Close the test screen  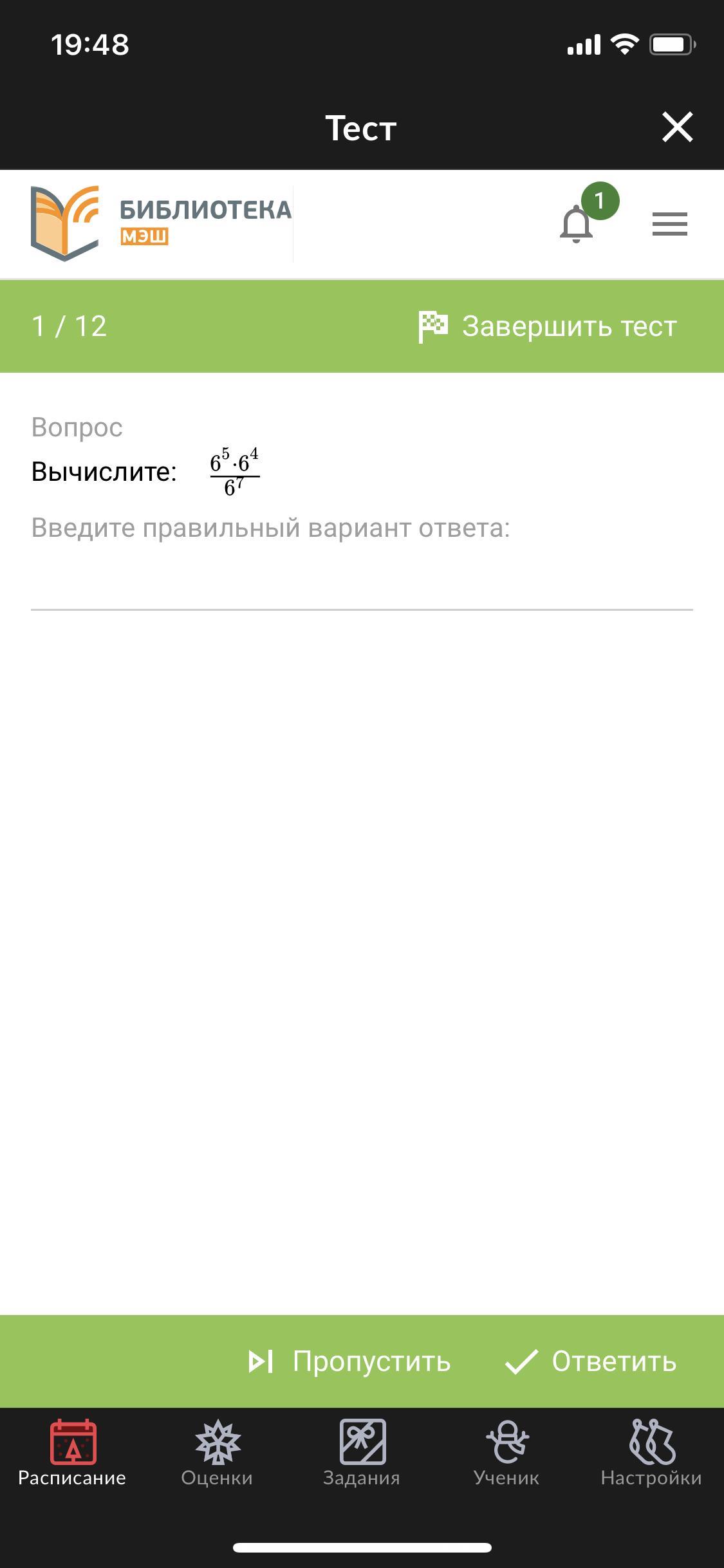click(x=677, y=127)
